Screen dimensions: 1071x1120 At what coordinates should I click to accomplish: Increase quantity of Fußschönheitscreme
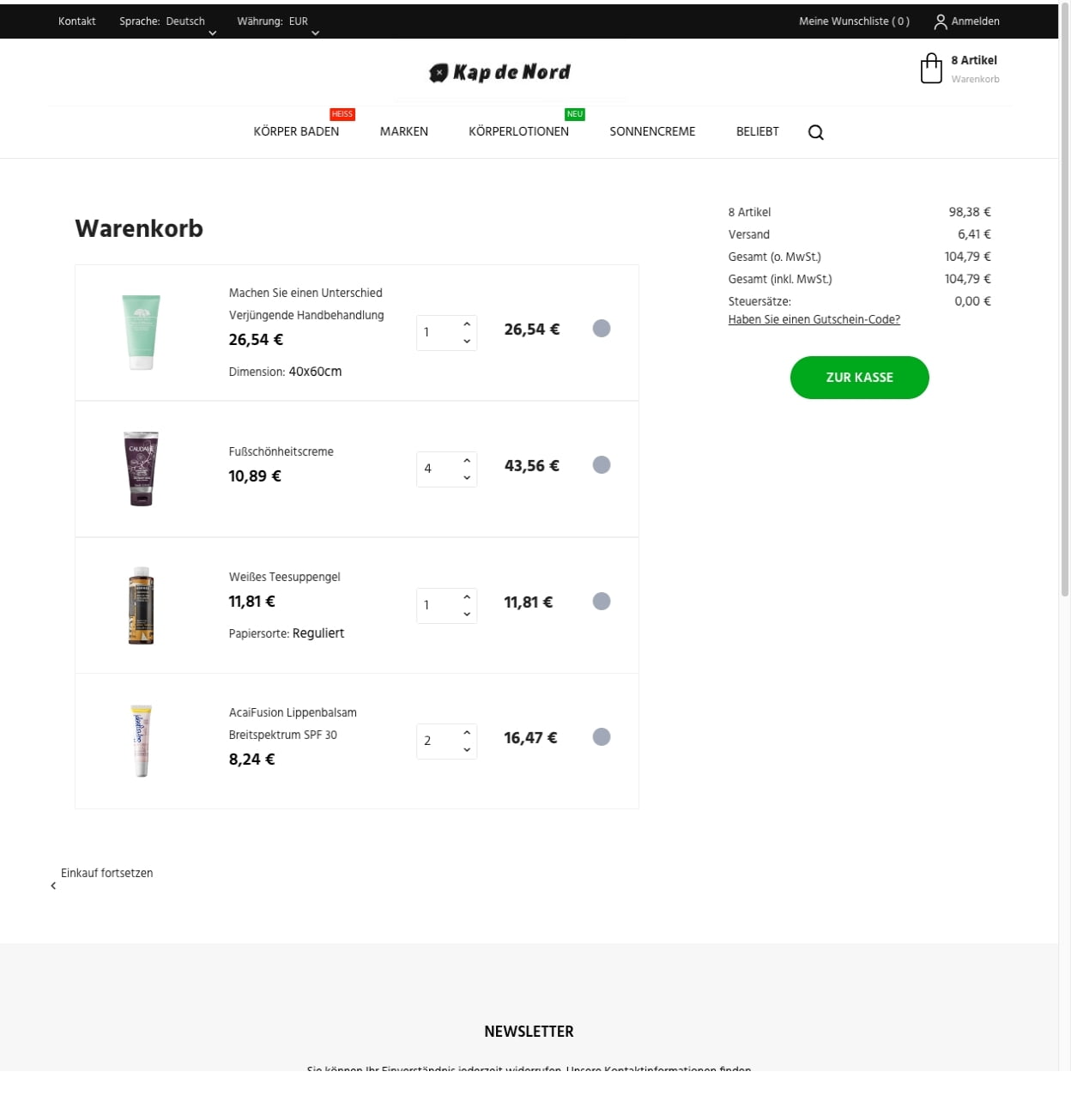pos(467,461)
